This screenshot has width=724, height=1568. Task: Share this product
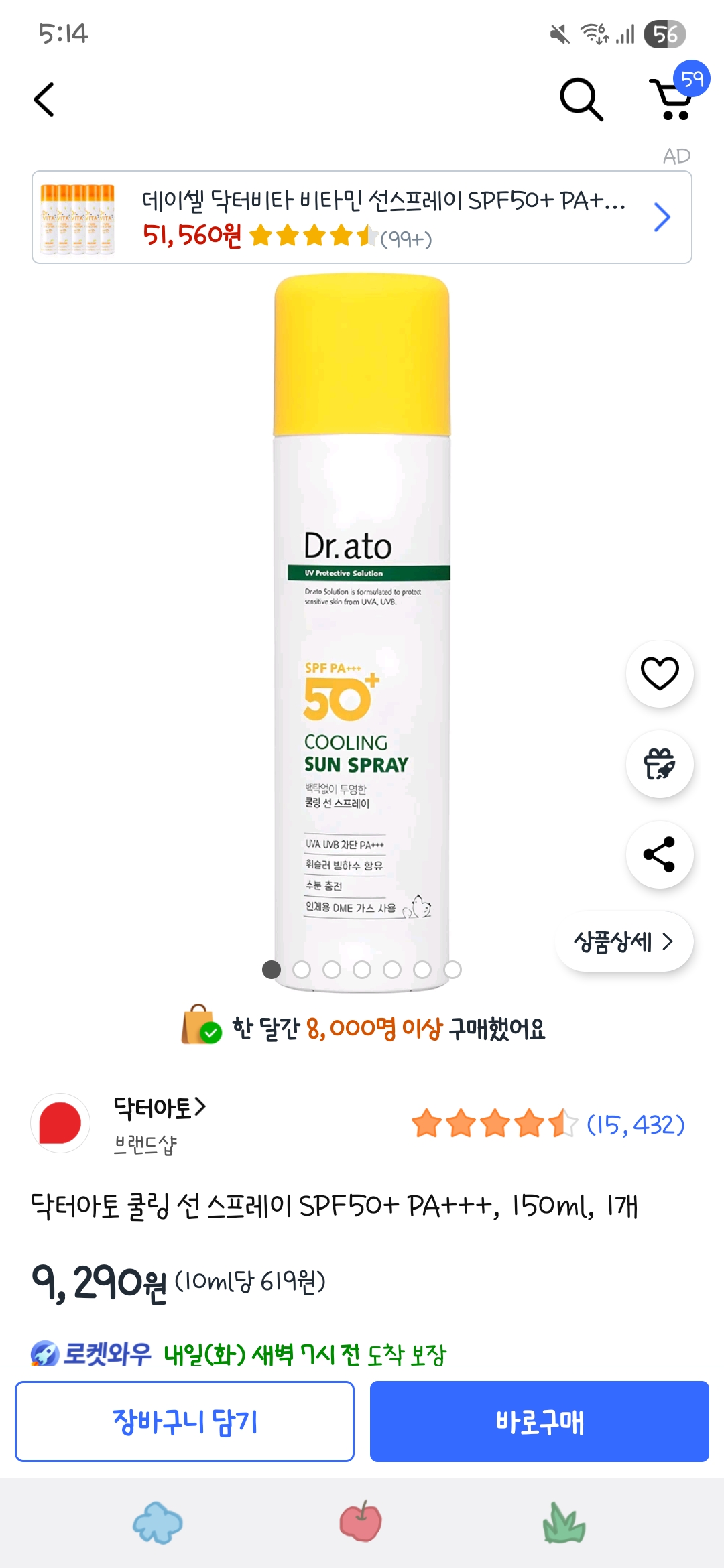point(660,855)
